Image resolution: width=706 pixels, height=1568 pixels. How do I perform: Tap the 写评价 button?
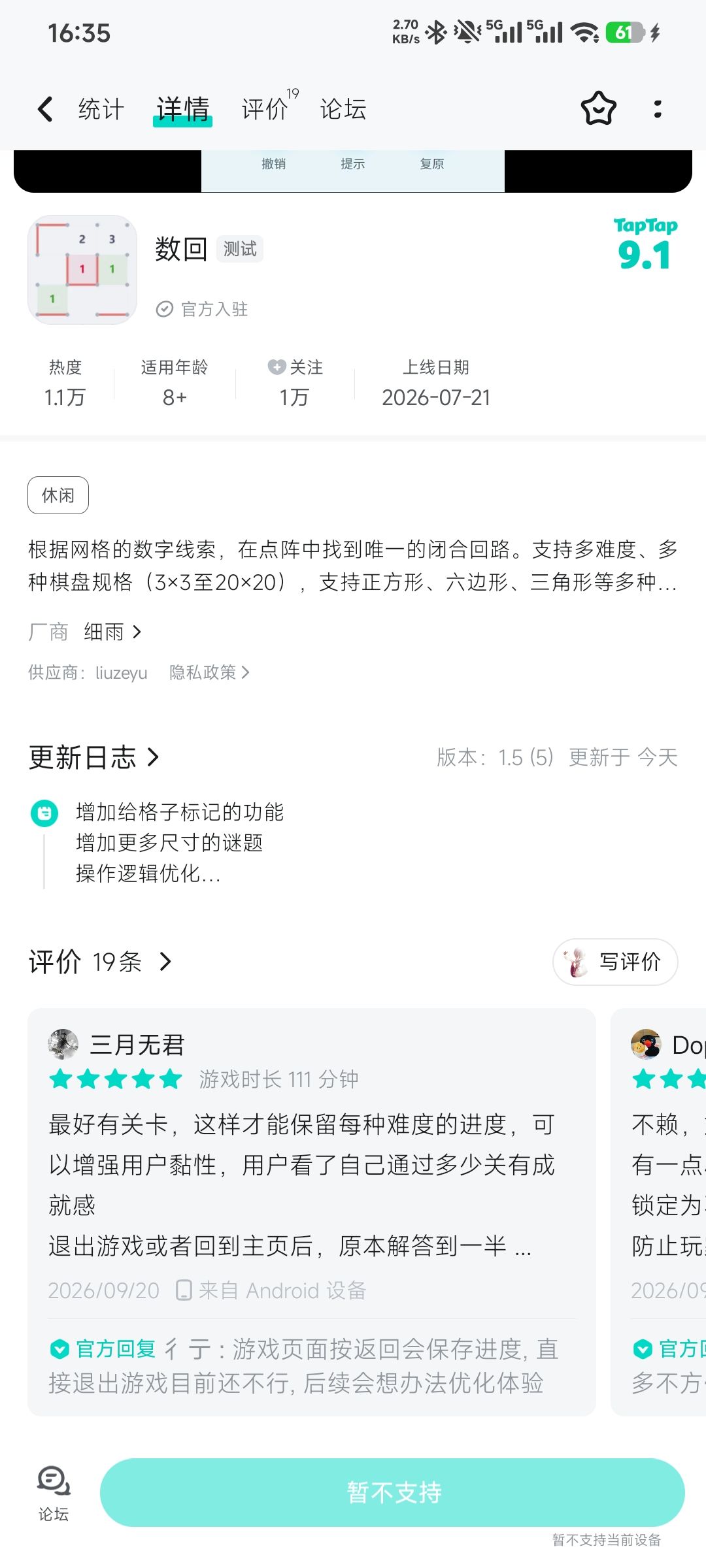[x=615, y=962]
